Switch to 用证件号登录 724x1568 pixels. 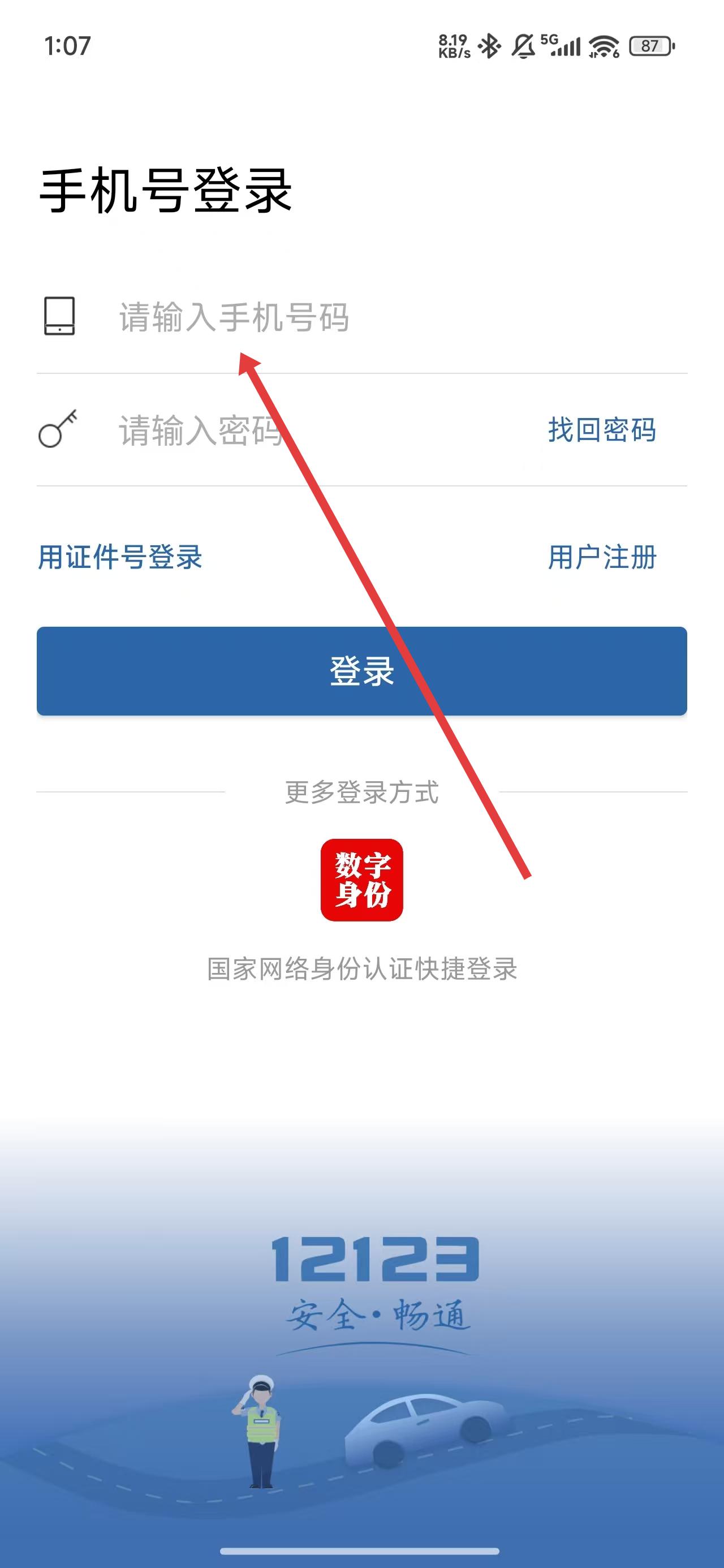click(120, 557)
